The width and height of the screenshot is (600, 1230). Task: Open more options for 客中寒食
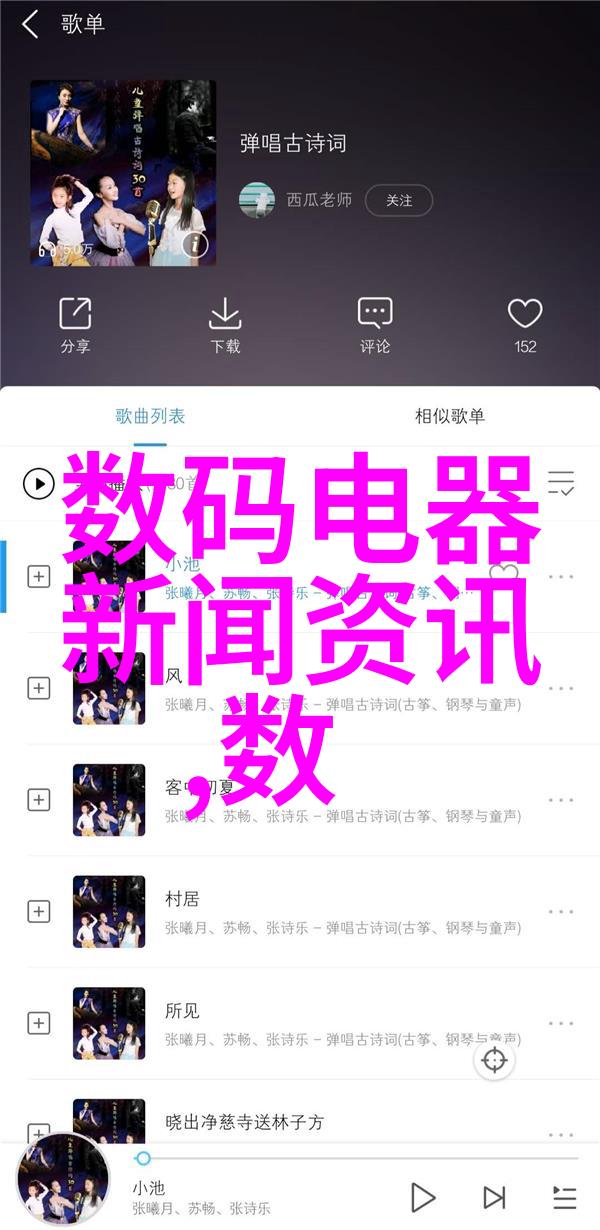(x=561, y=799)
